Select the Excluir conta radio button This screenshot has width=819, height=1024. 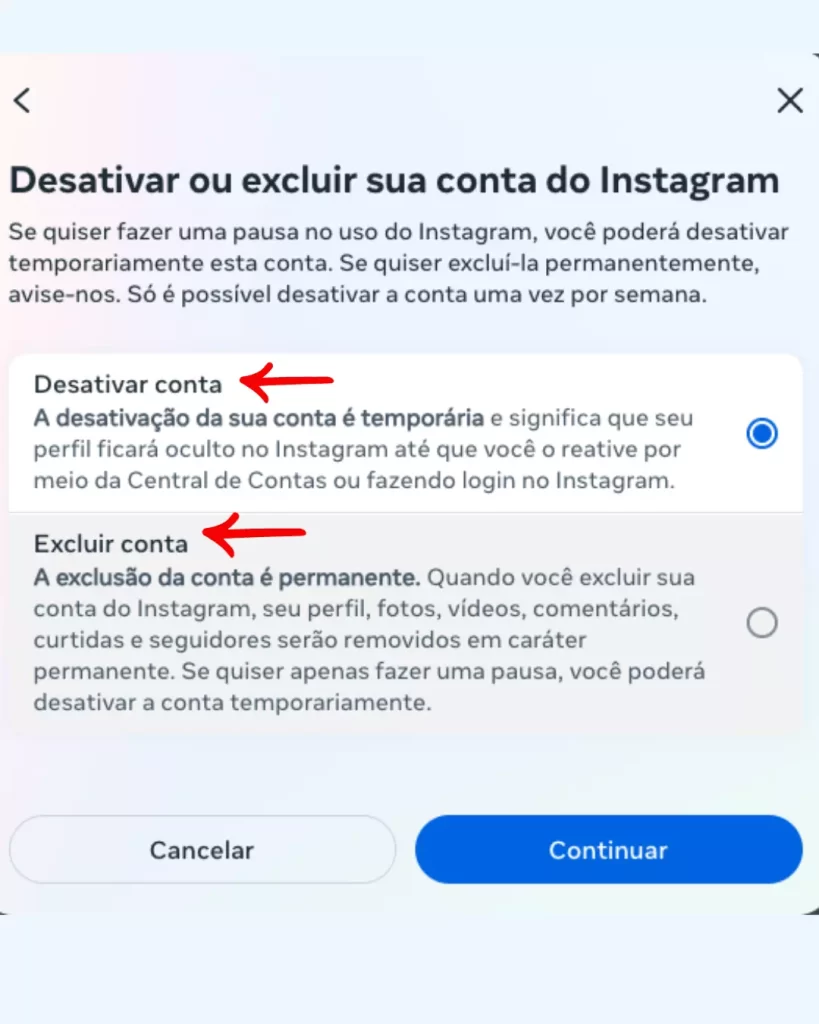762,624
